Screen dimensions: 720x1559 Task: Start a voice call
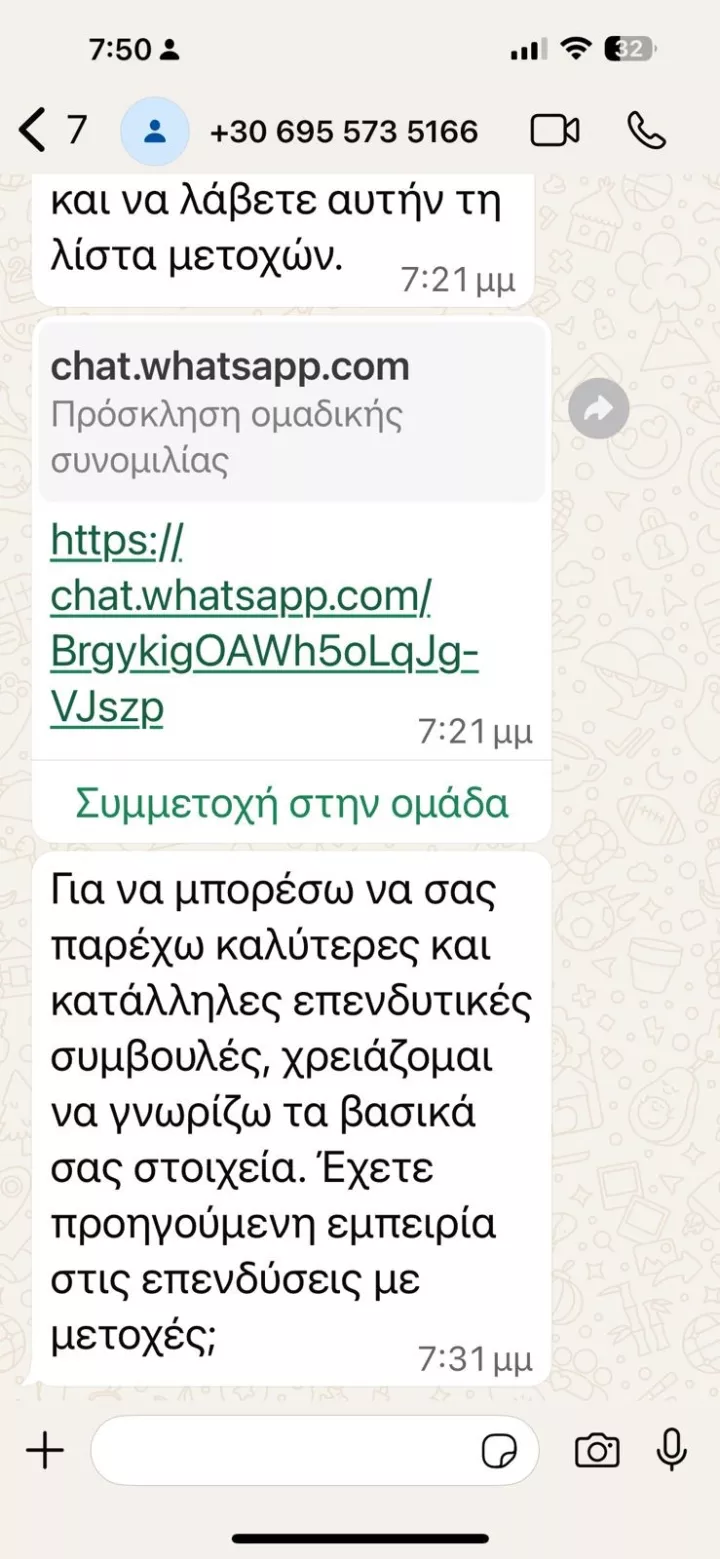tap(646, 131)
